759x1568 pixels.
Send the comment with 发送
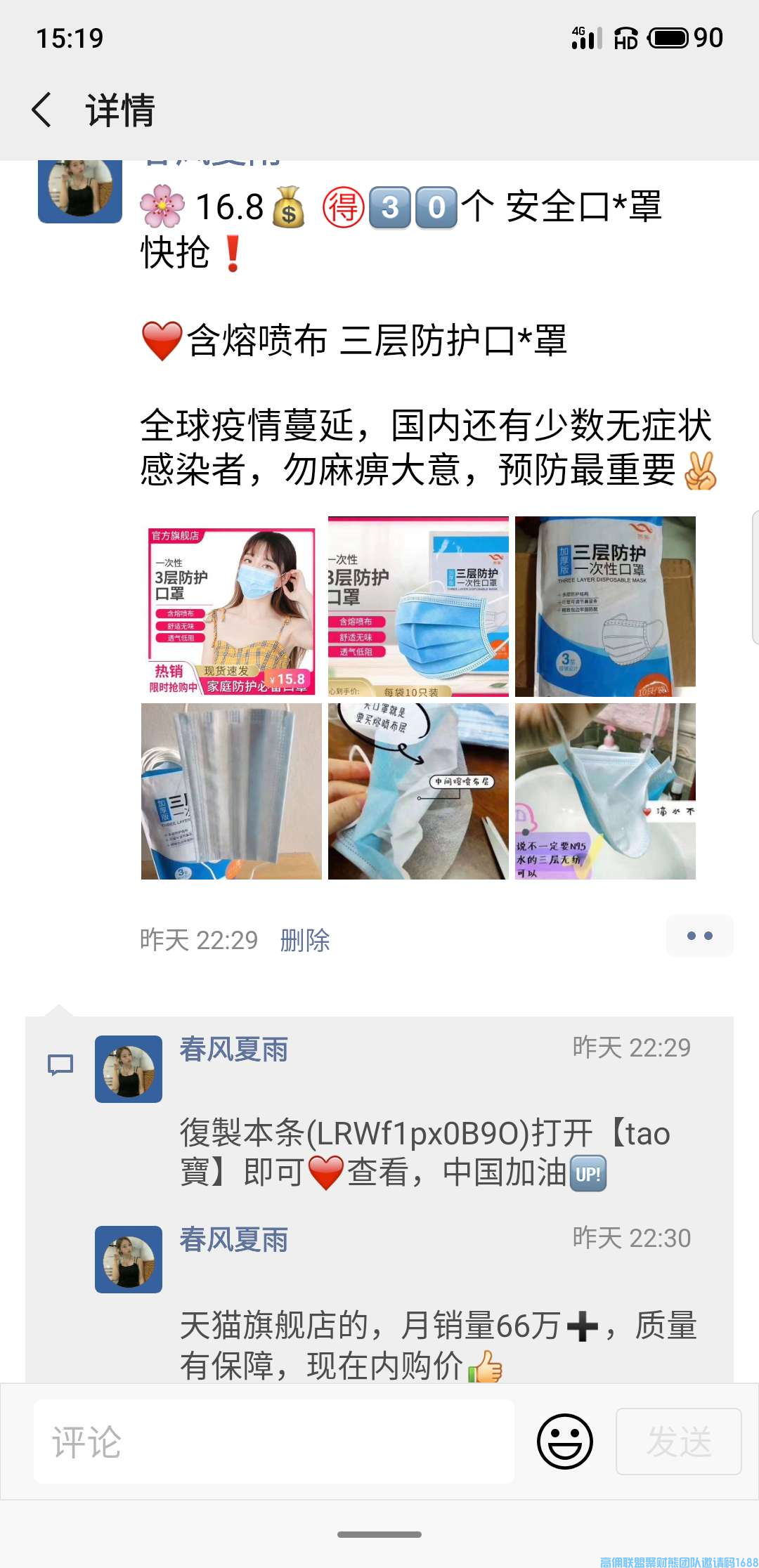pos(678,1442)
